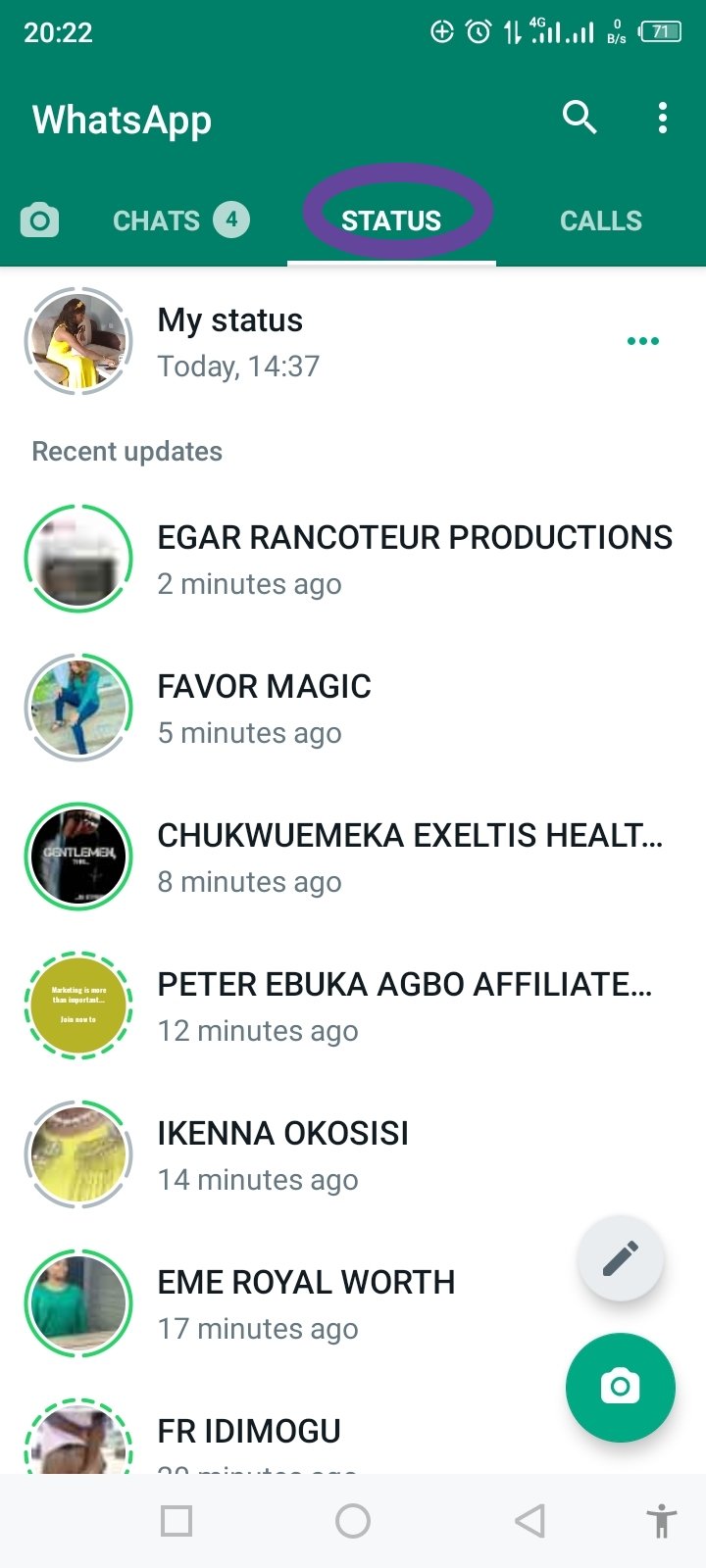
Task: Open My status options dots
Action: 643,341
